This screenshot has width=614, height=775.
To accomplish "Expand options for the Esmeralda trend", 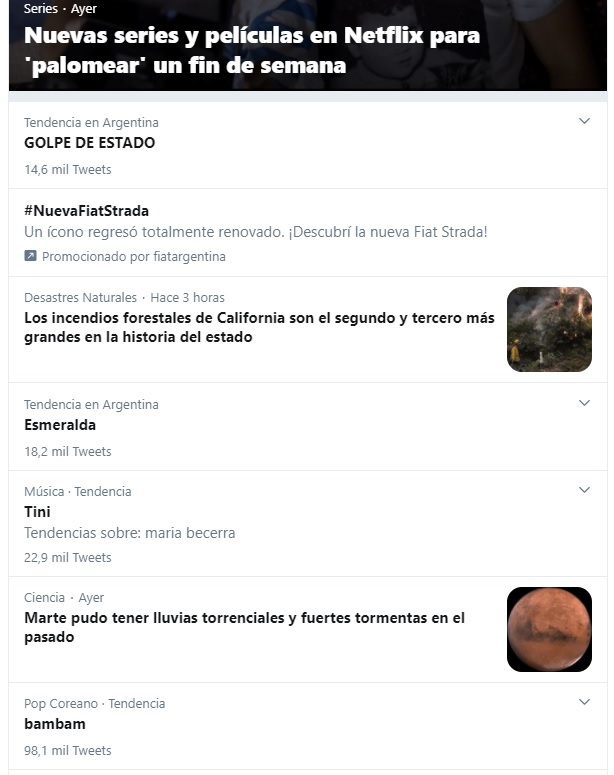I will point(585,403).
